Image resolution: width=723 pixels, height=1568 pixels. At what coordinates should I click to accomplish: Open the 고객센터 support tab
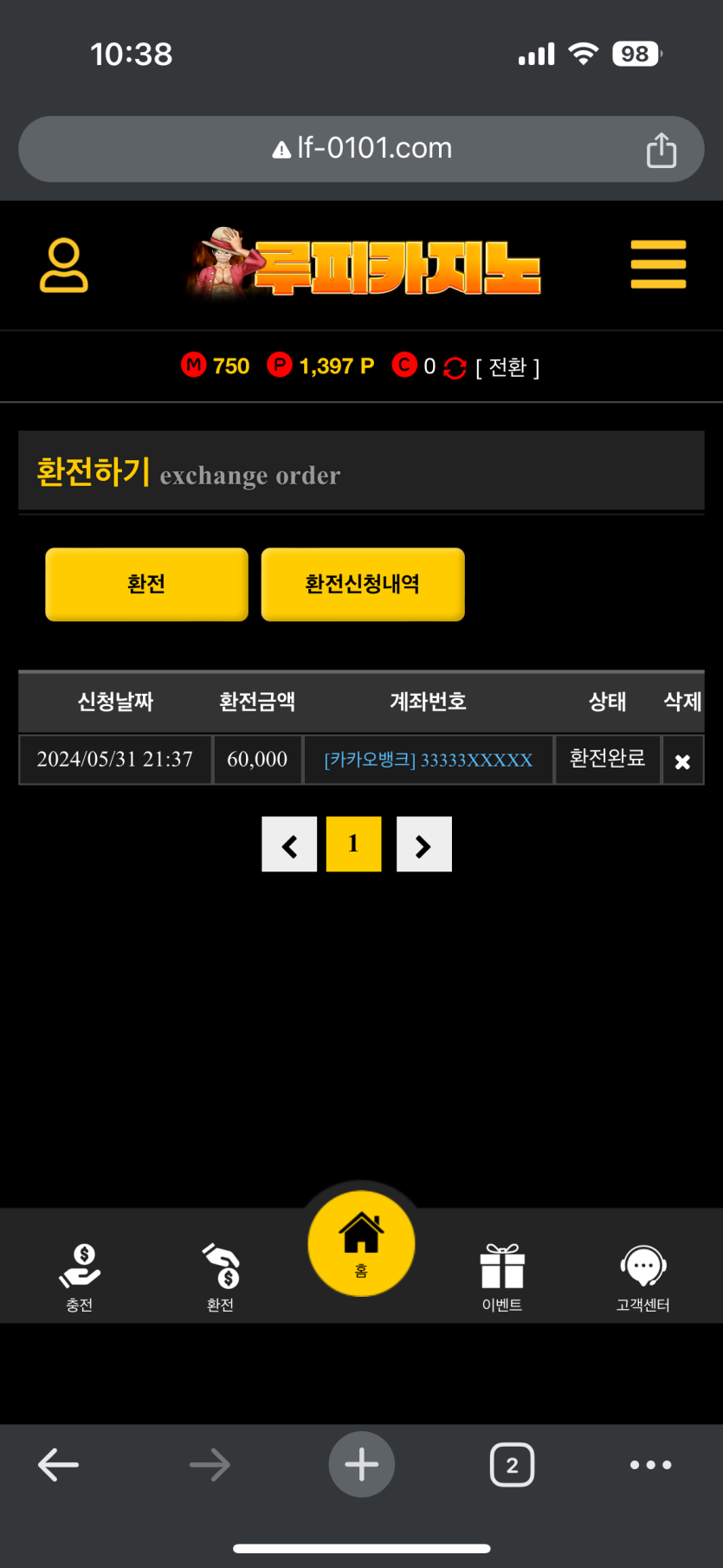click(x=642, y=1277)
